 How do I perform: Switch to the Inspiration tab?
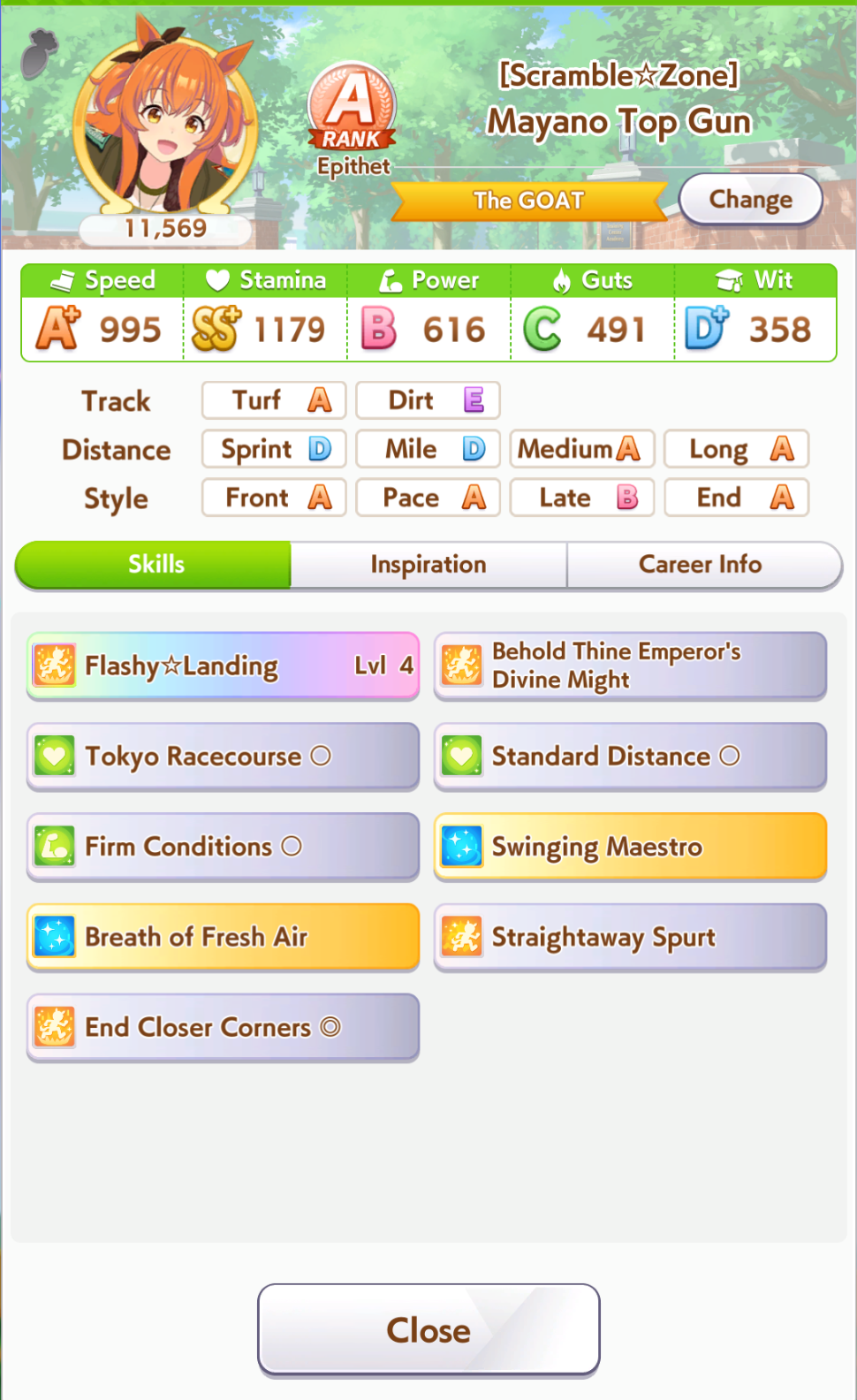428,565
